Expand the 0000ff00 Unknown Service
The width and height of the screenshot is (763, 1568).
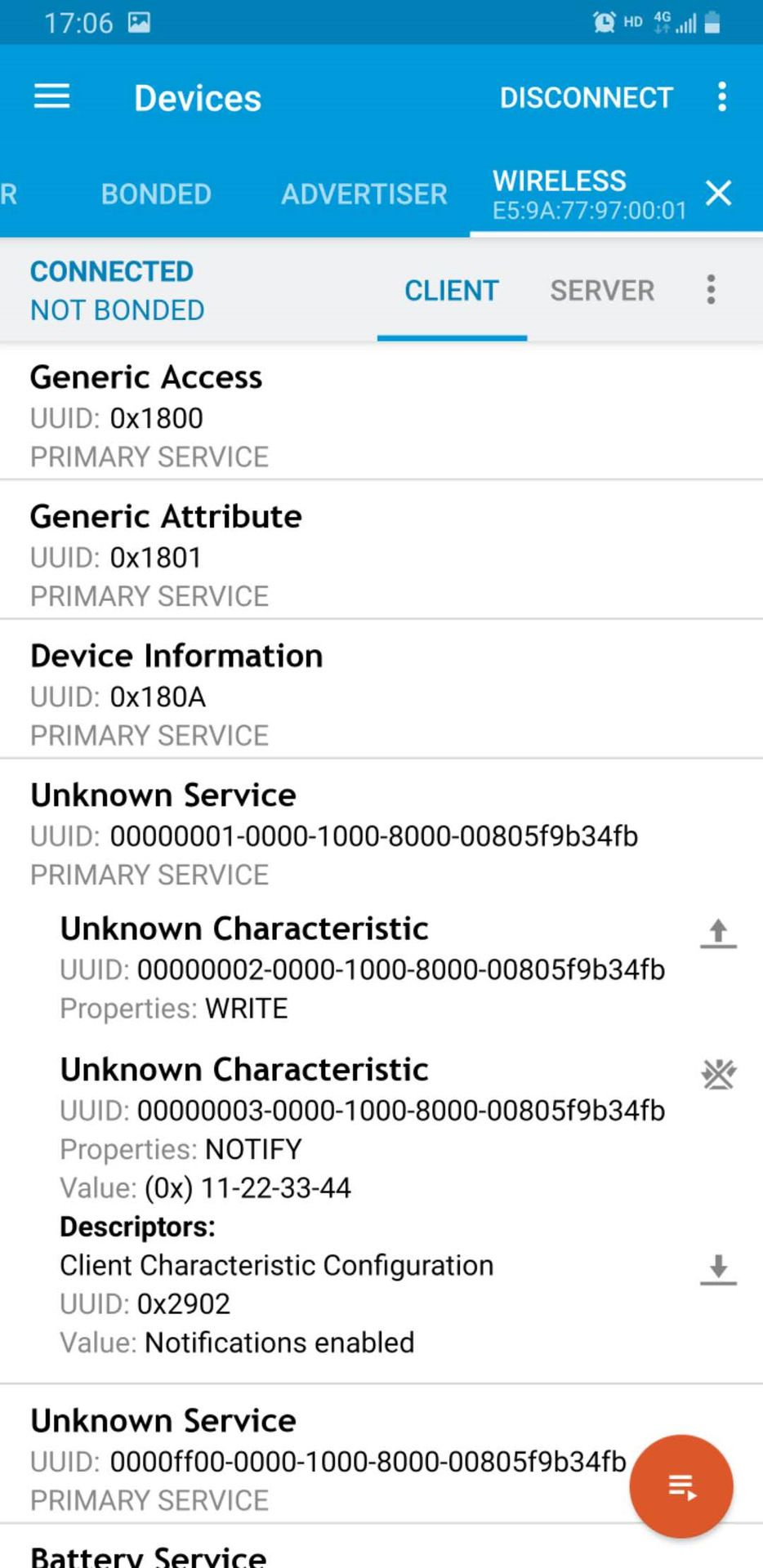tap(327, 1460)
